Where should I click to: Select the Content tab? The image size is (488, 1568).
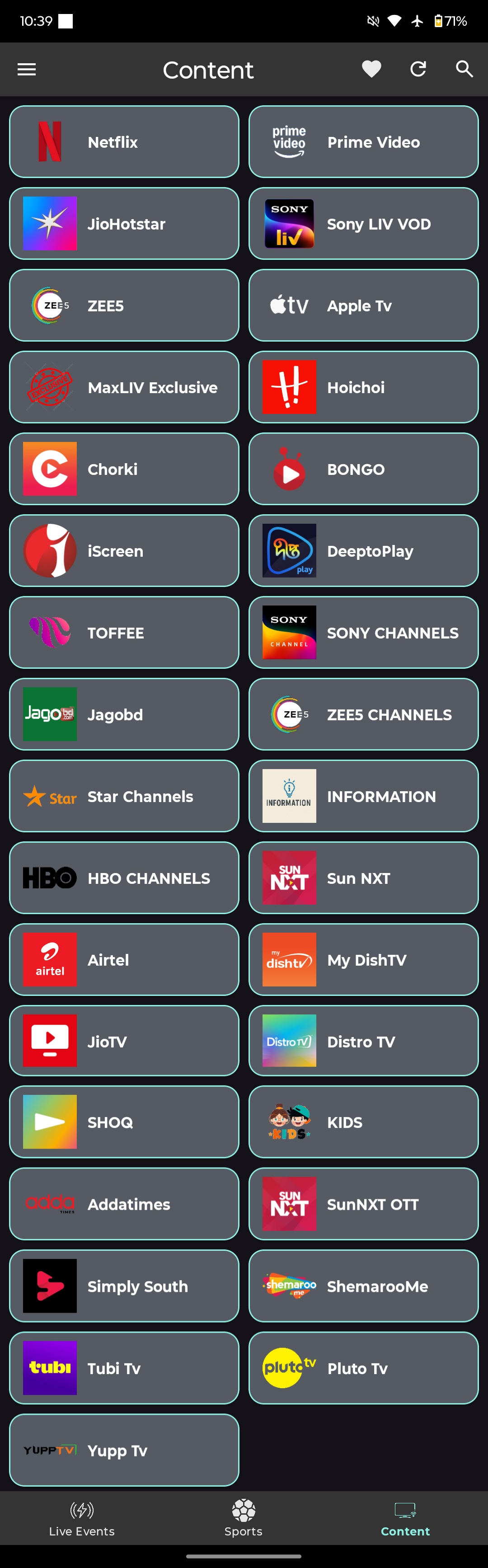point(405,1519)
